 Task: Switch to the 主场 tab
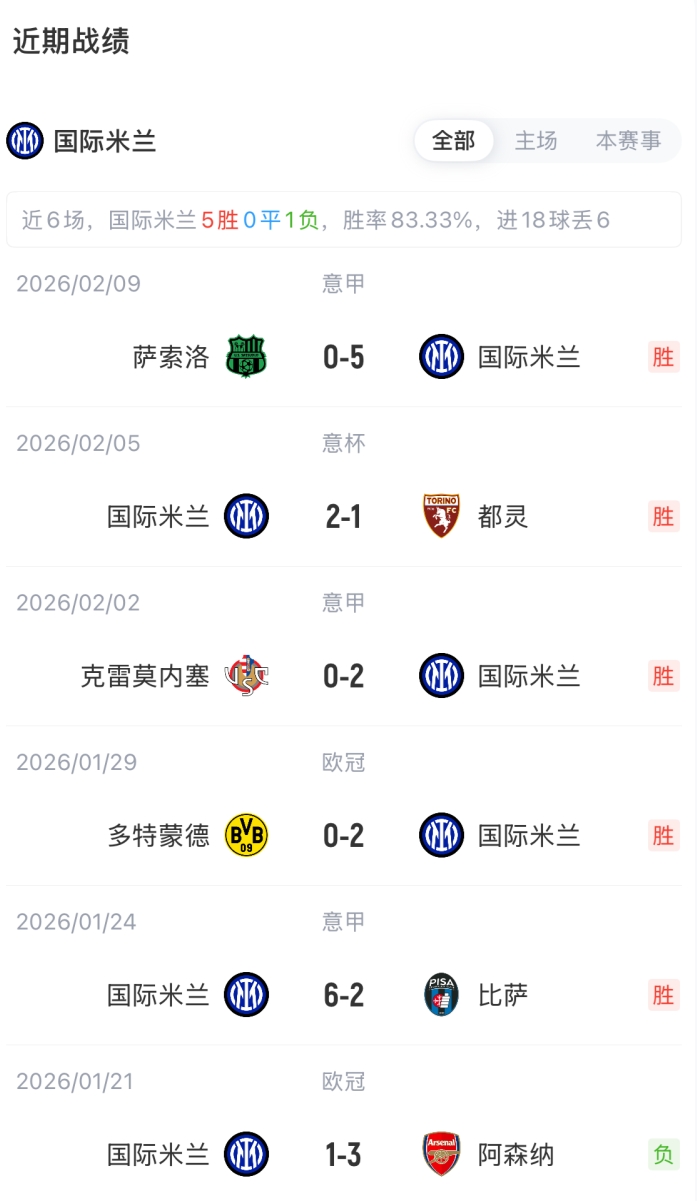tap(536, 141)
